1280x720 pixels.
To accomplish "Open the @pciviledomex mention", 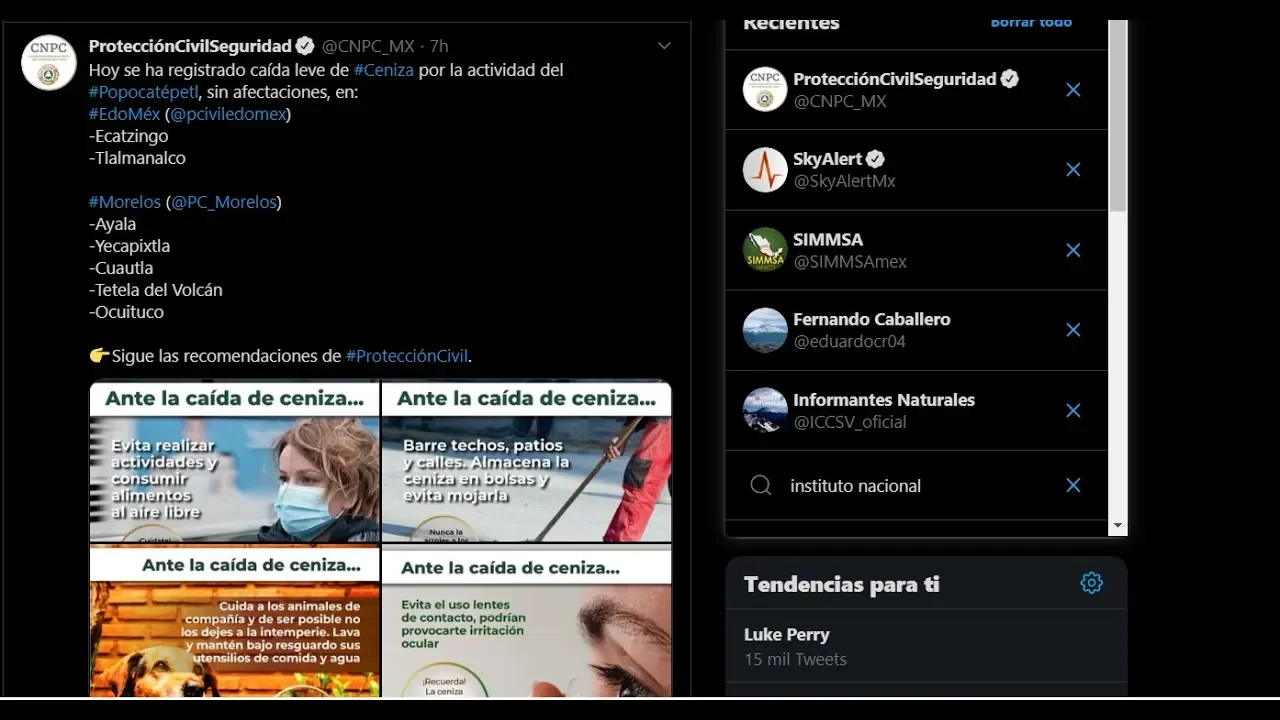I will 229,114.
